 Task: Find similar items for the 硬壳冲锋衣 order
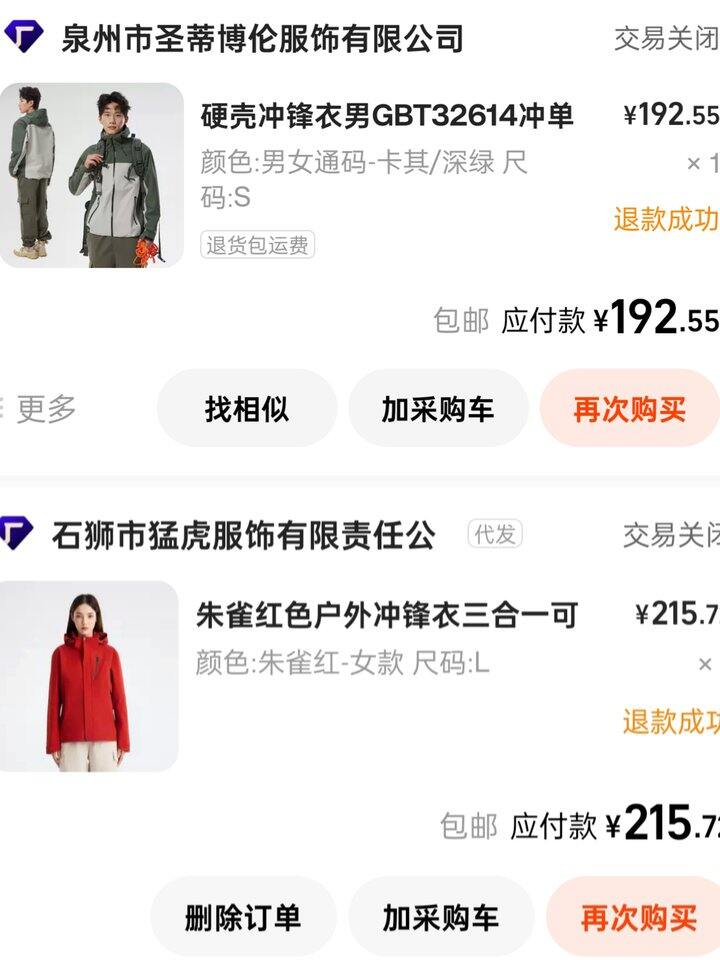247,408
